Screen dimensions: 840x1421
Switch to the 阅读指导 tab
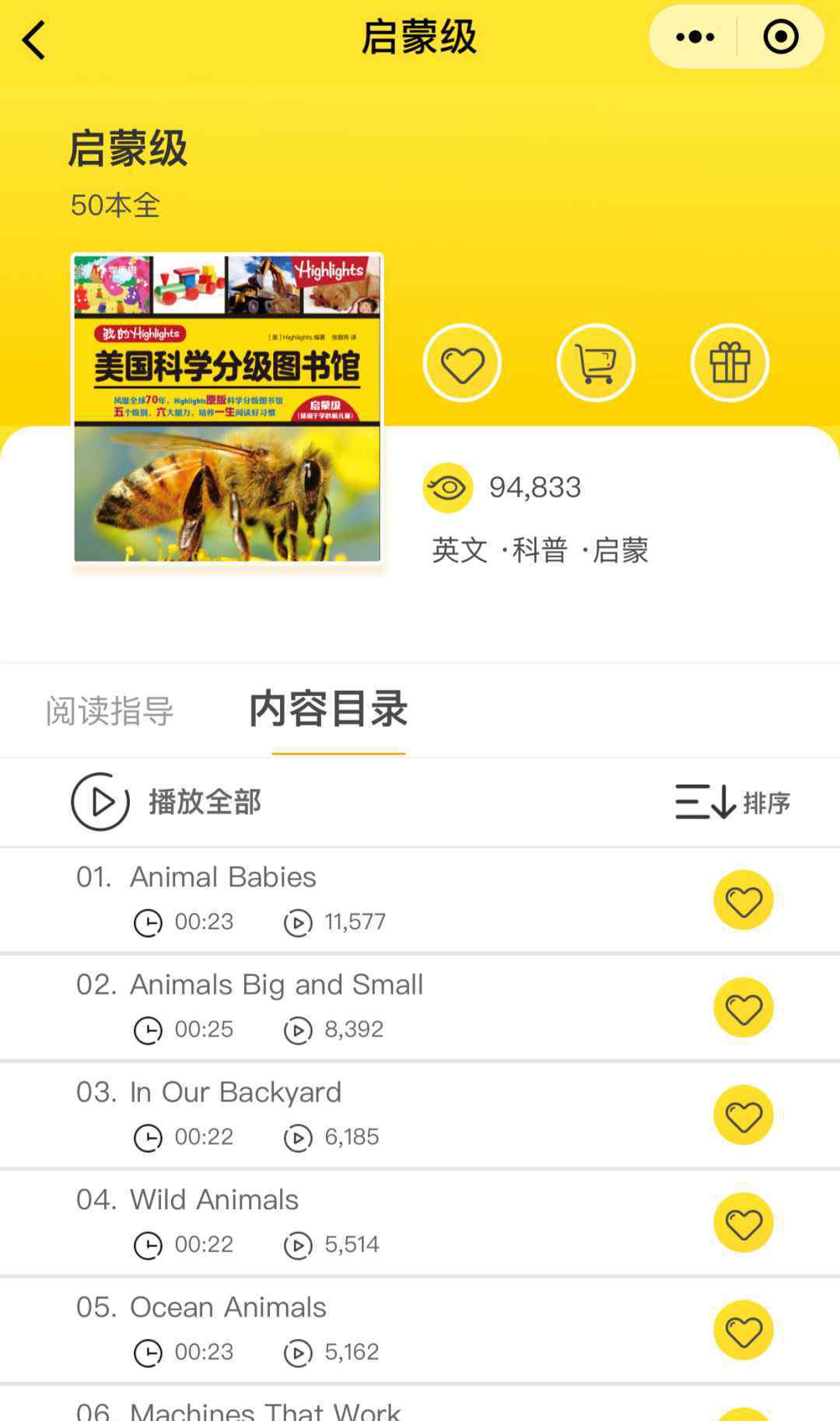[x=110, y=710]
